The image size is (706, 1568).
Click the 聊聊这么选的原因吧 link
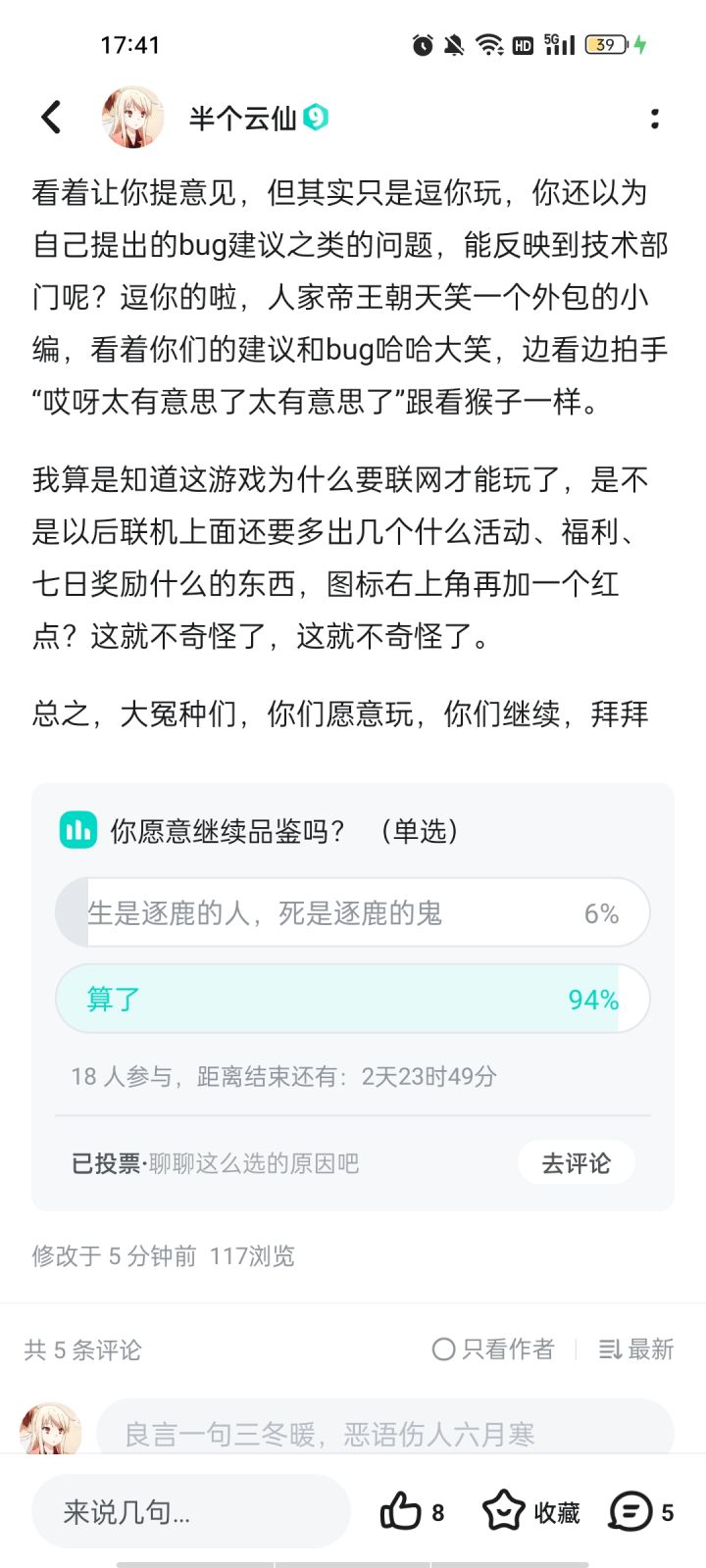tap(253, 1162)
